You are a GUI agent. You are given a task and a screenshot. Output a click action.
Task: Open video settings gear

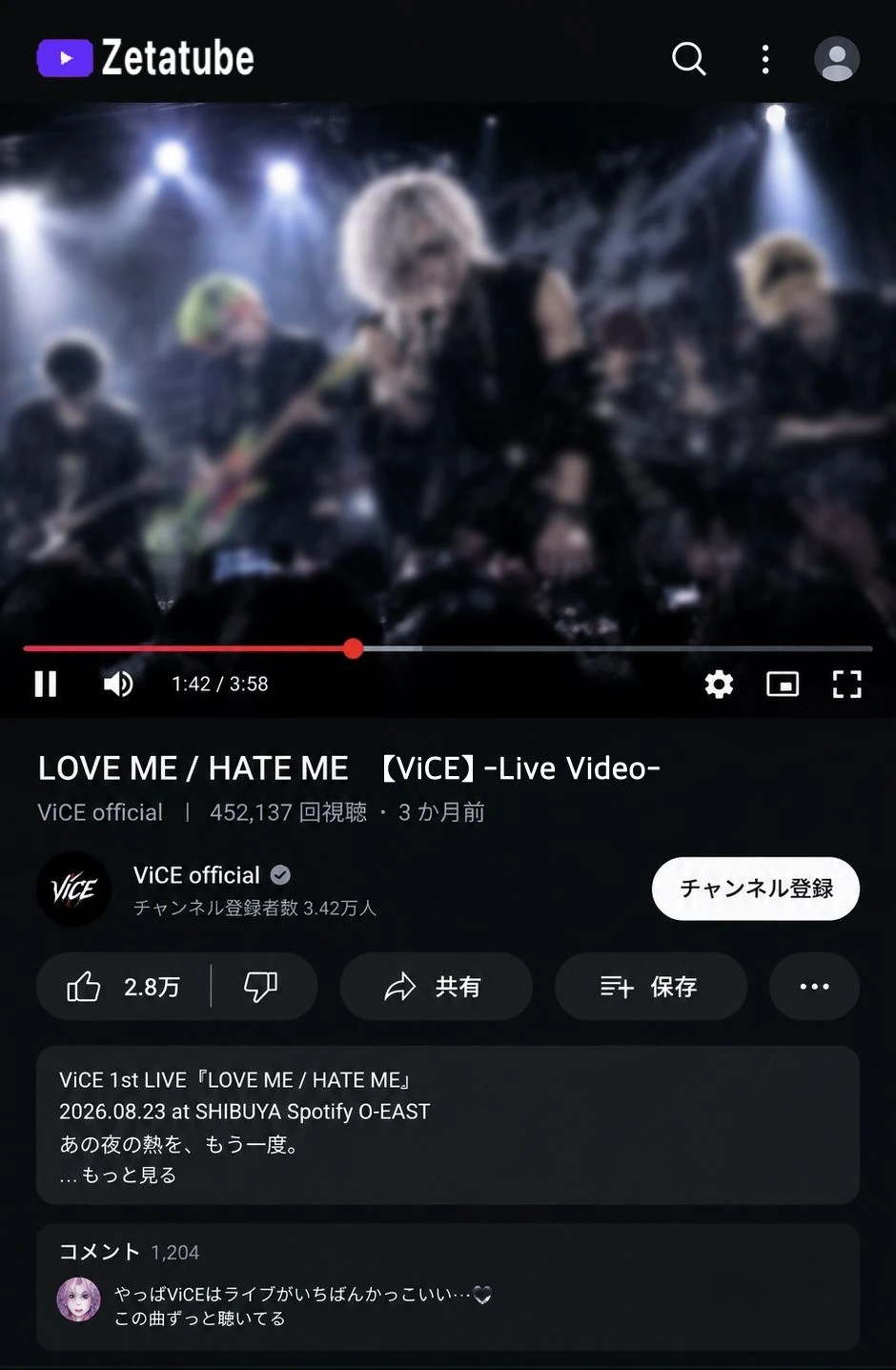coord(719,684)
